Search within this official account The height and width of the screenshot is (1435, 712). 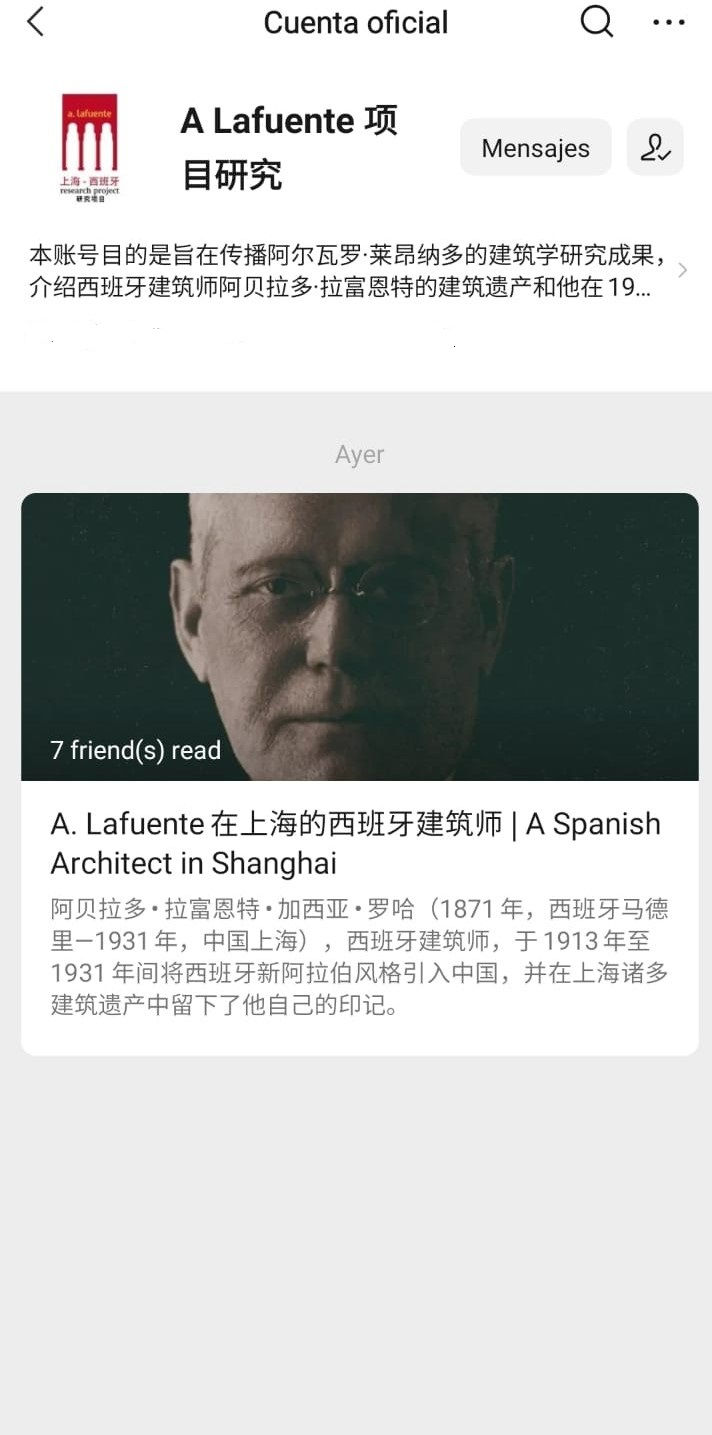[596, 22]
